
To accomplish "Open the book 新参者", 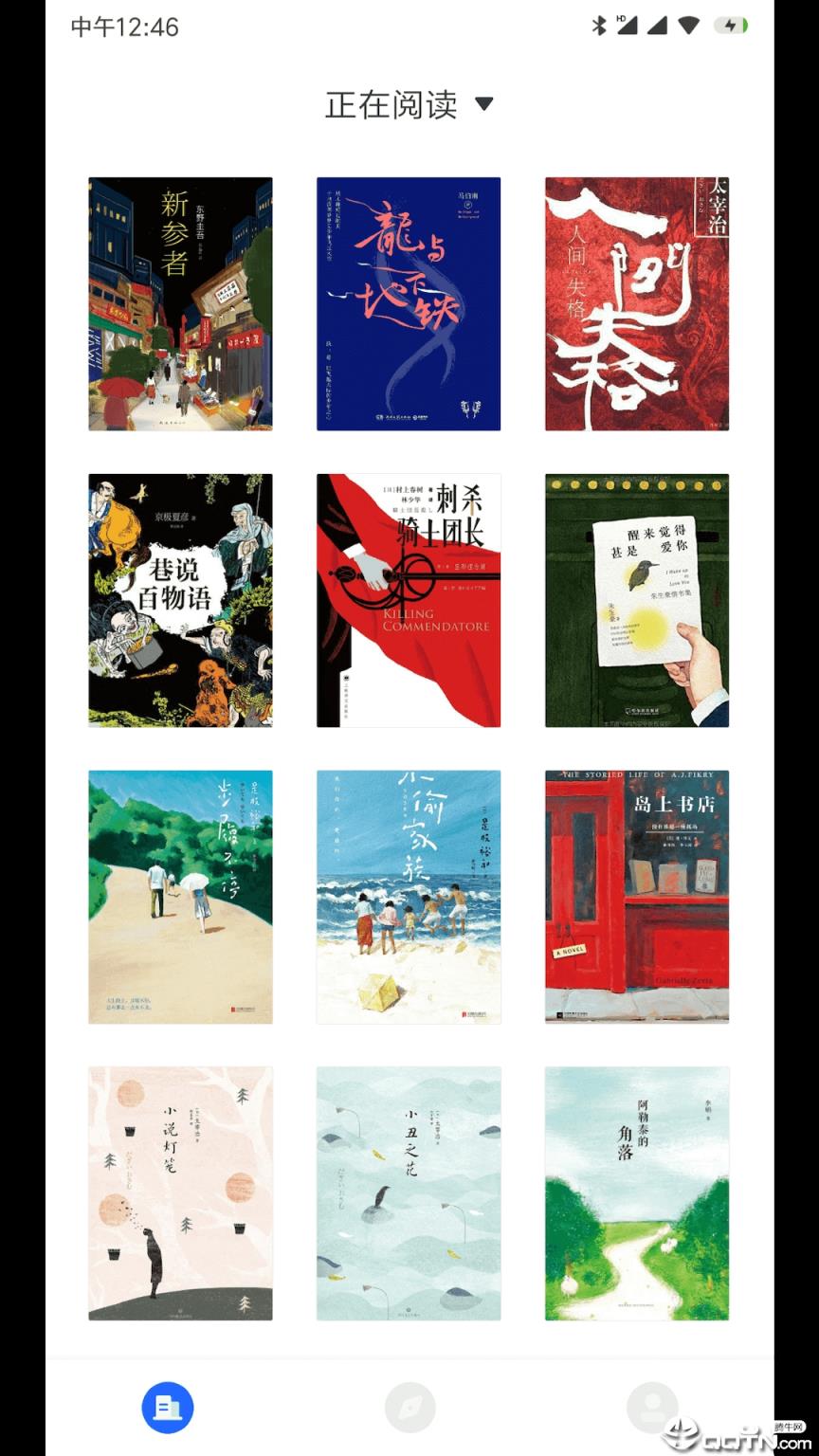I will click(x=180, y=303).
